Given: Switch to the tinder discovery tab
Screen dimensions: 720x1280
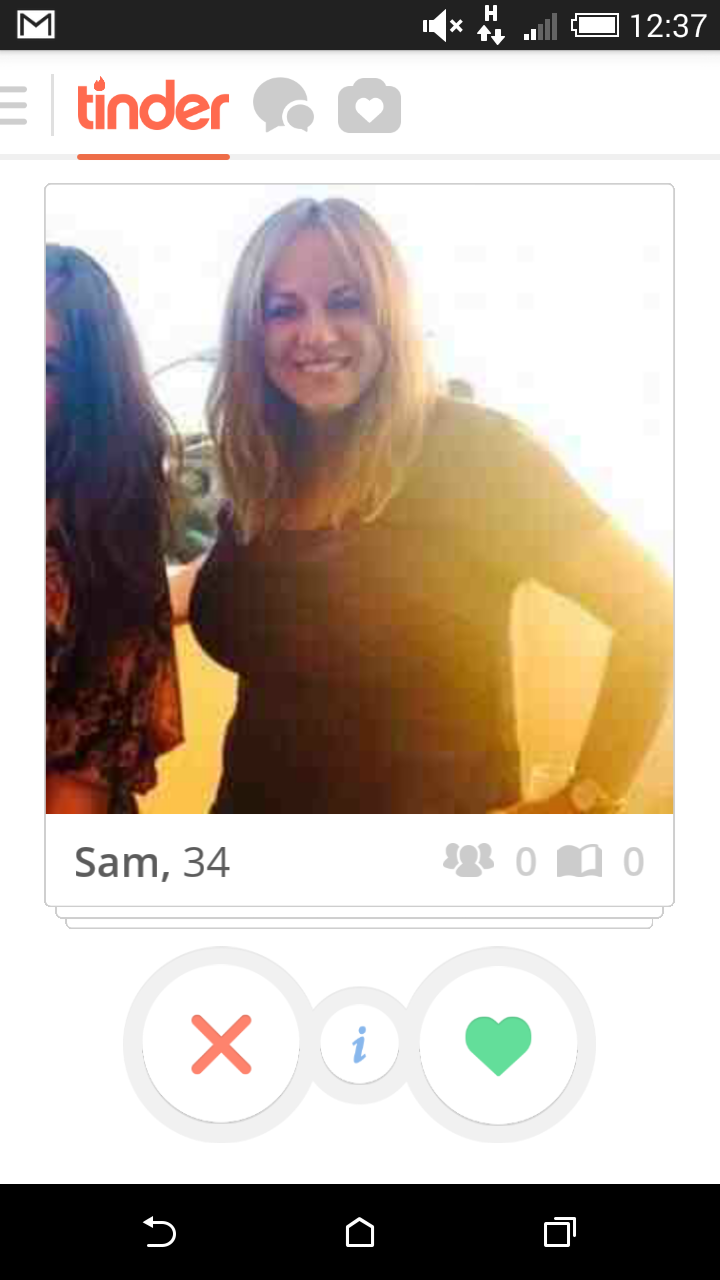Looking at the screenshot, I should (153, 105).
